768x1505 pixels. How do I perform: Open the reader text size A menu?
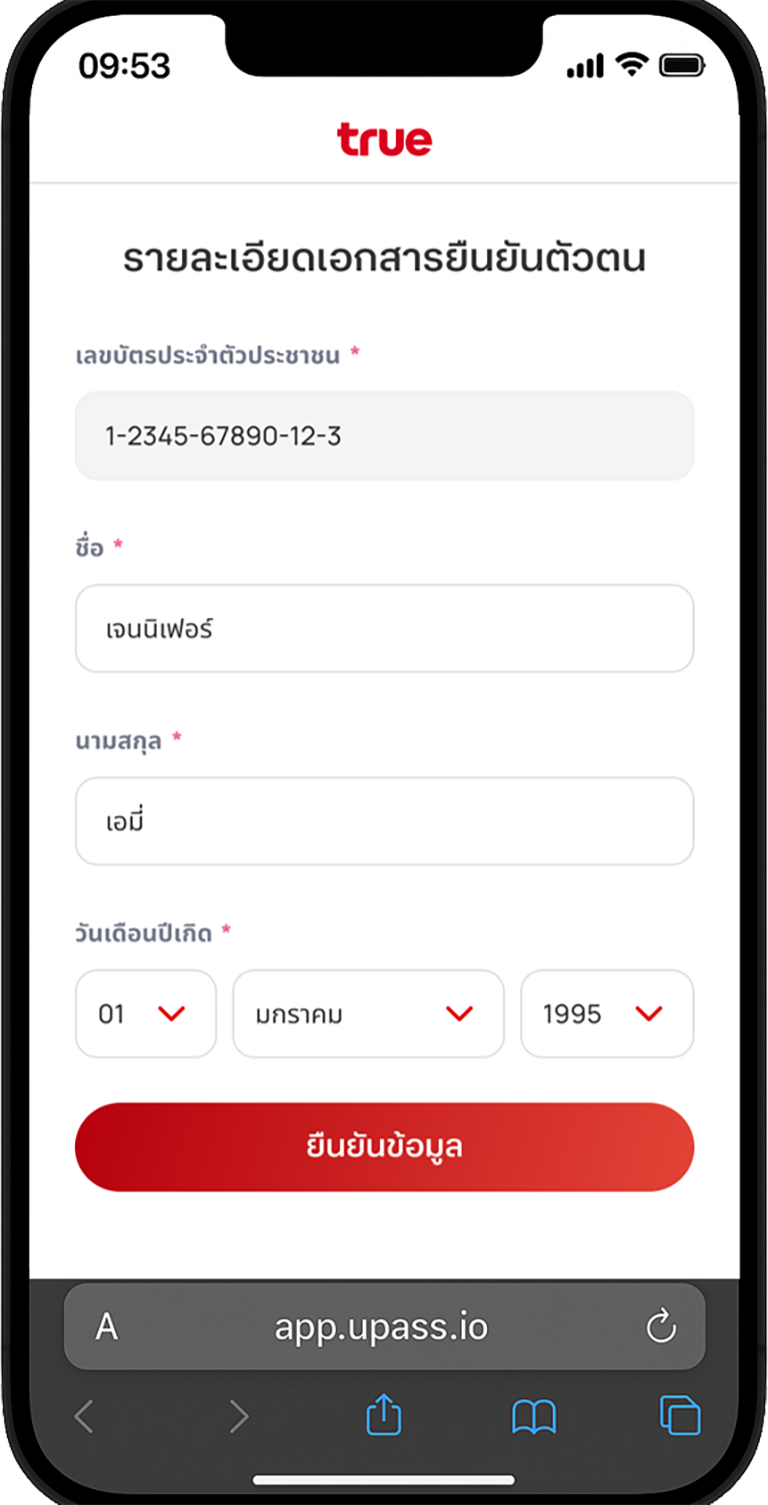click(x=107, y=1327)
